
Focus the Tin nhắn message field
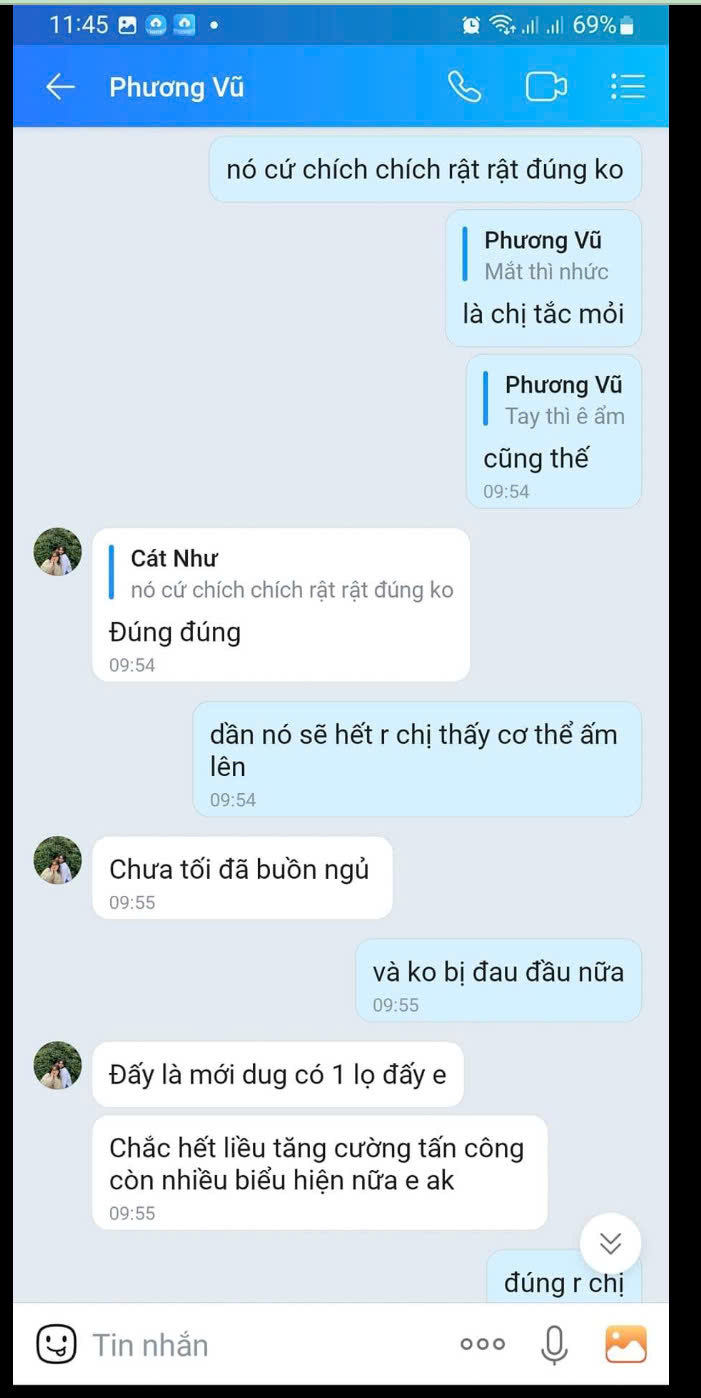(x=260, y=1345)
